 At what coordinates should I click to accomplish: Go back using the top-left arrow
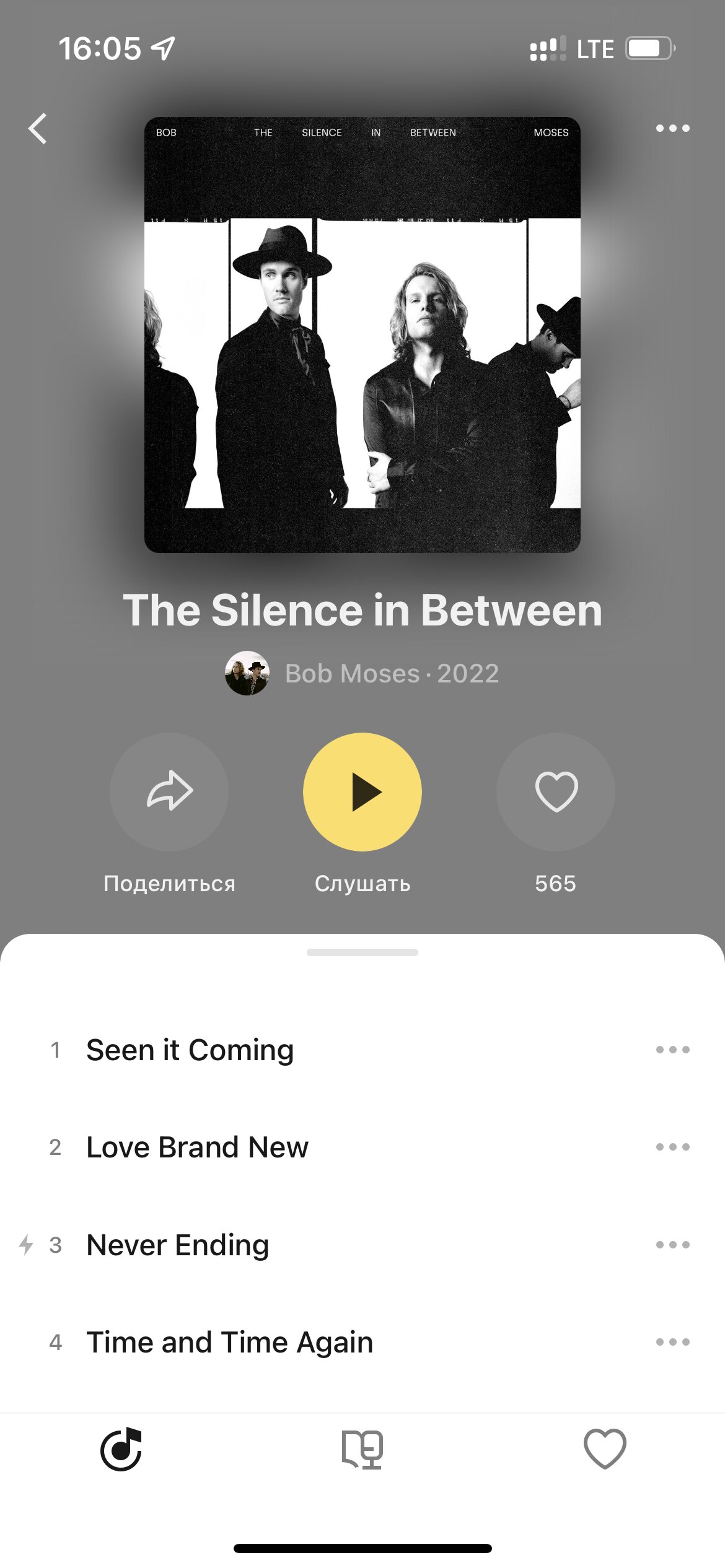38,129
